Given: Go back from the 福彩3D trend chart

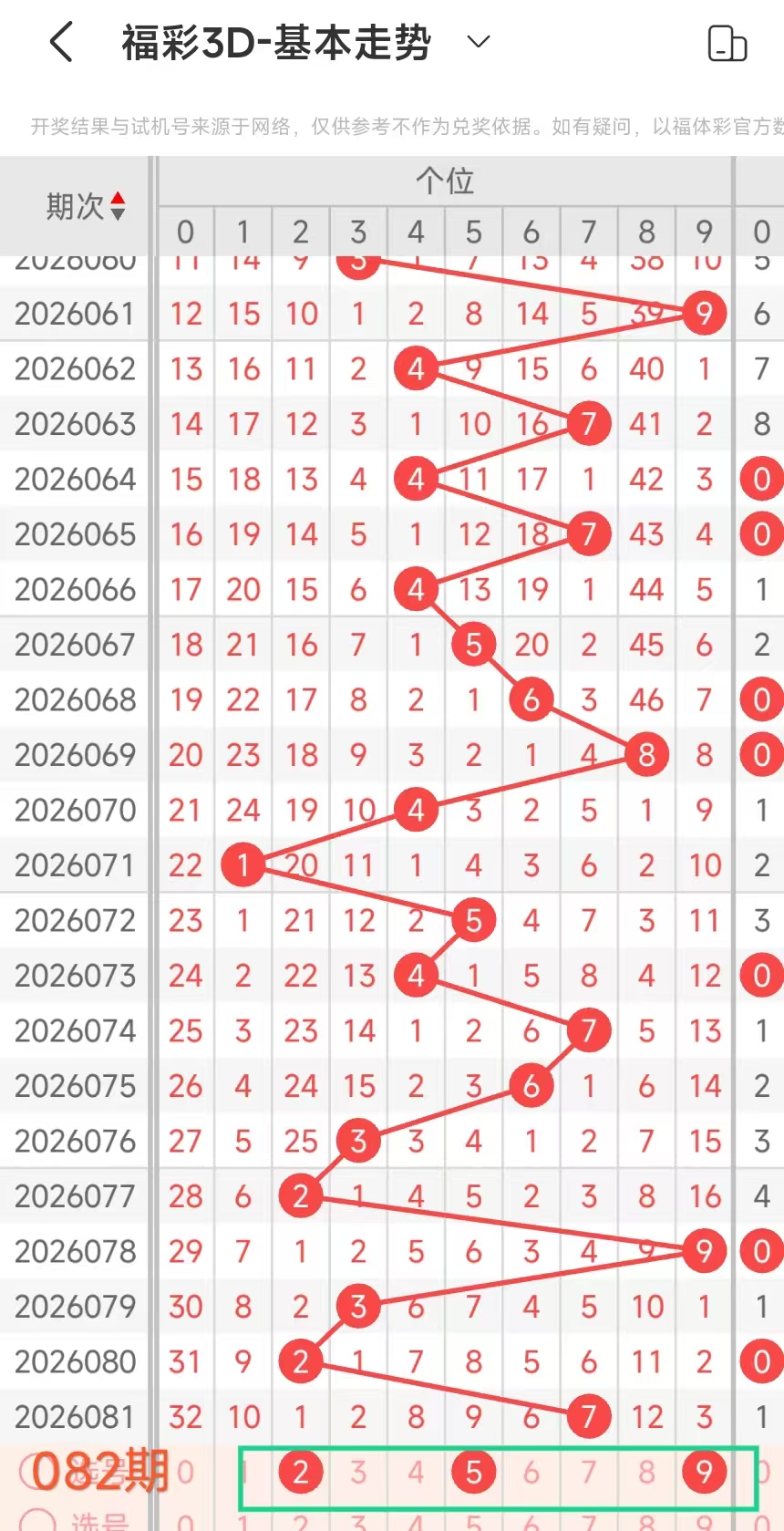Looking at the screenshot, I should [x=61, y=43].
